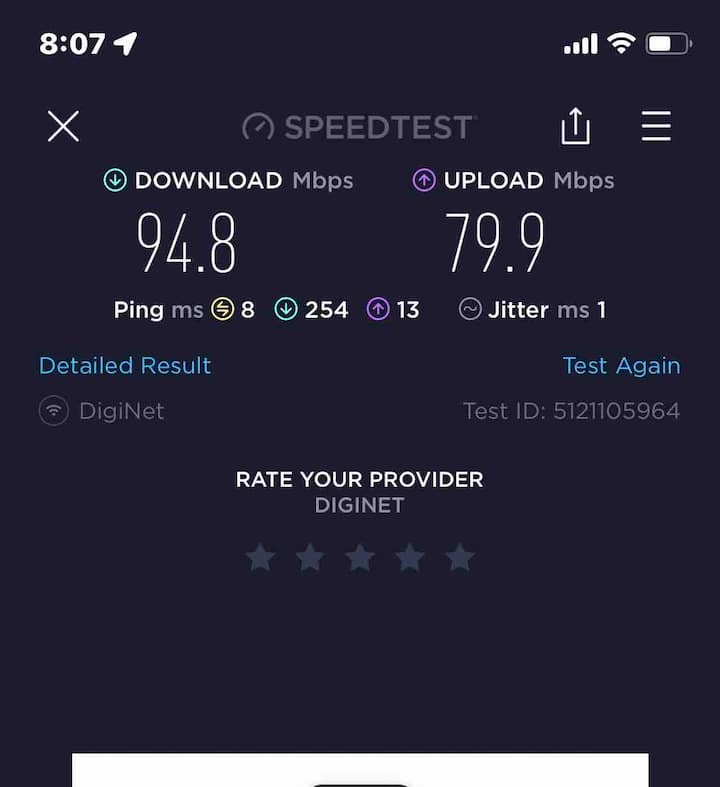Rate DigiNet two stars
720x787 pixels.
[x=310, y=557]
